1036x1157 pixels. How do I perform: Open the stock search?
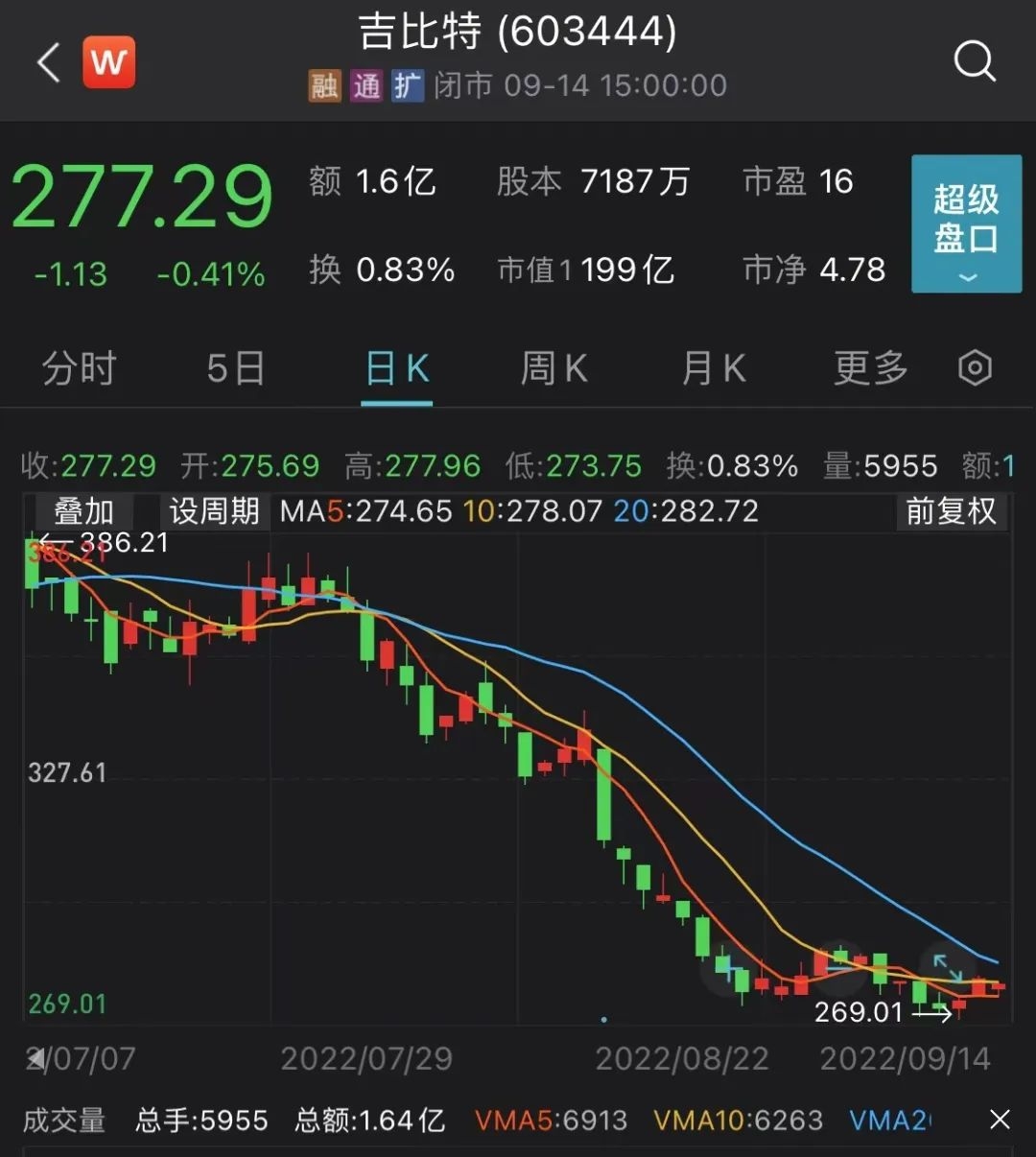(975, 63)
